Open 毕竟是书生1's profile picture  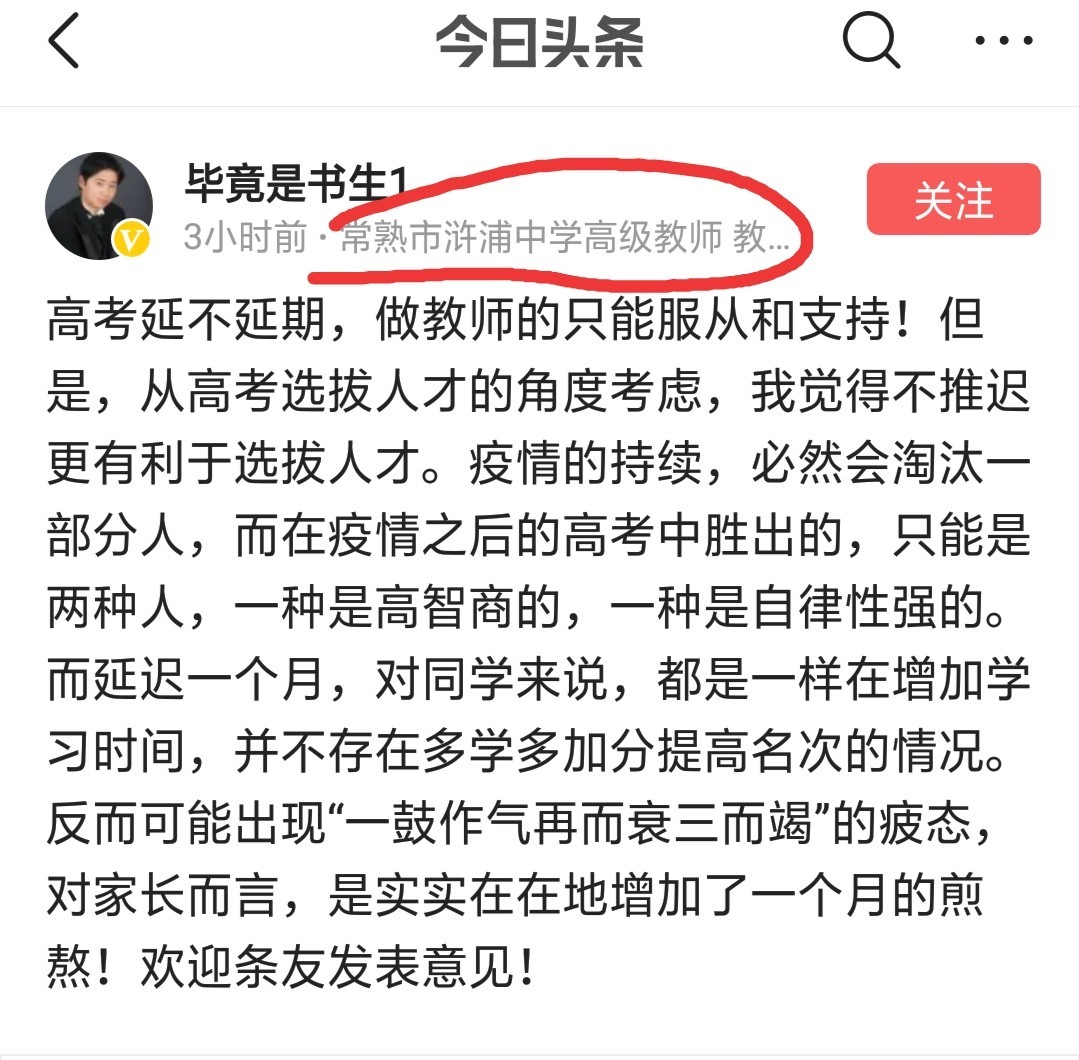tap(99, 205)
